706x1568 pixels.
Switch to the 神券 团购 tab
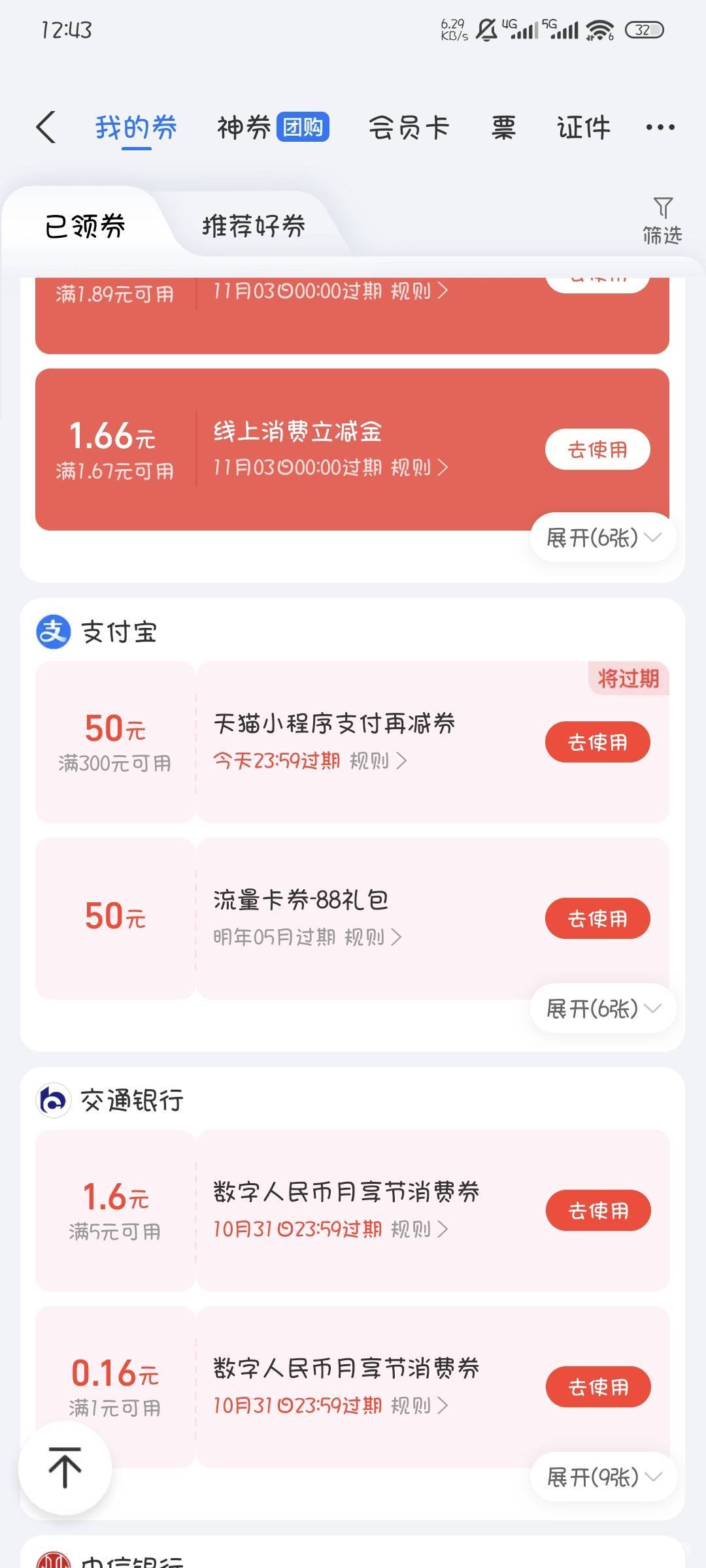pos(273,127)
